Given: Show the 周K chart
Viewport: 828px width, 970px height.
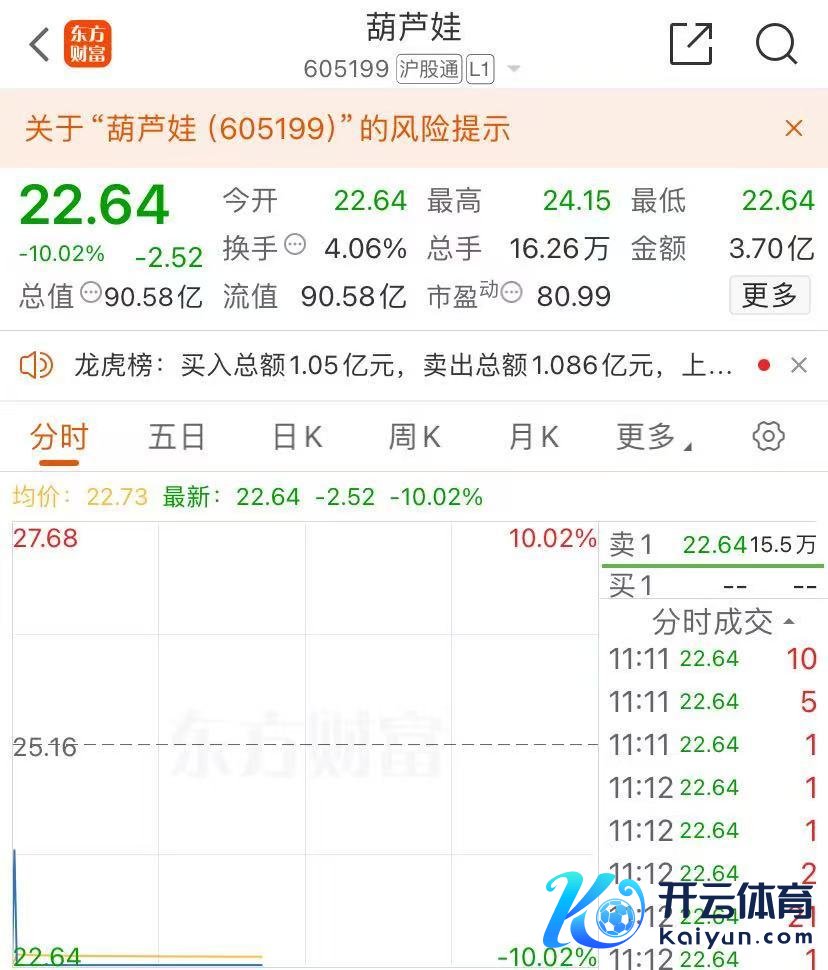Looking at the screenshot, I should [x=415, y=437].
